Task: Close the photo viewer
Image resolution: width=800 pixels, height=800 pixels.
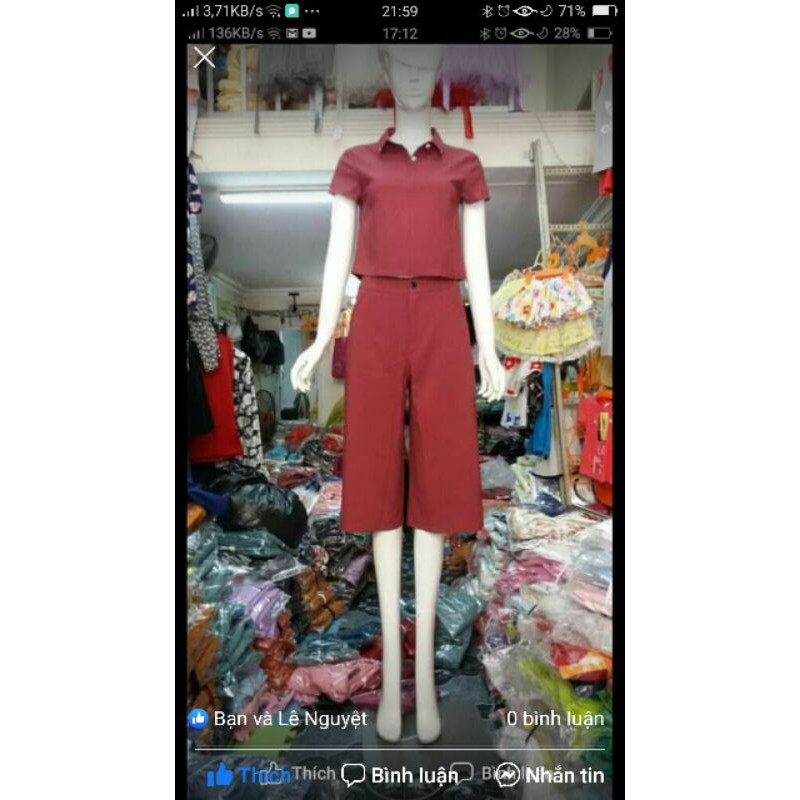Action: [204, 58]
